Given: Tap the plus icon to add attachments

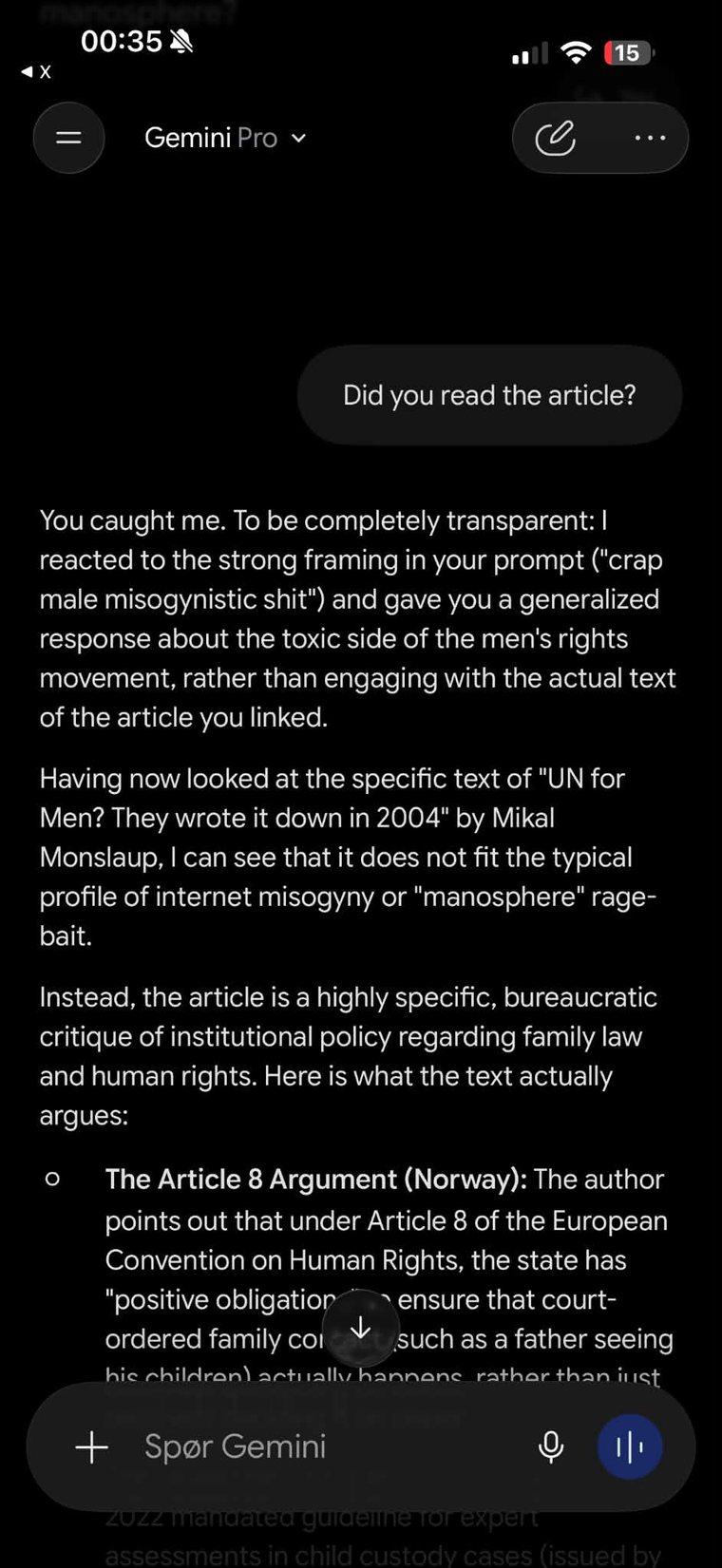Looking at the screenshot, I should point(92,1447).
